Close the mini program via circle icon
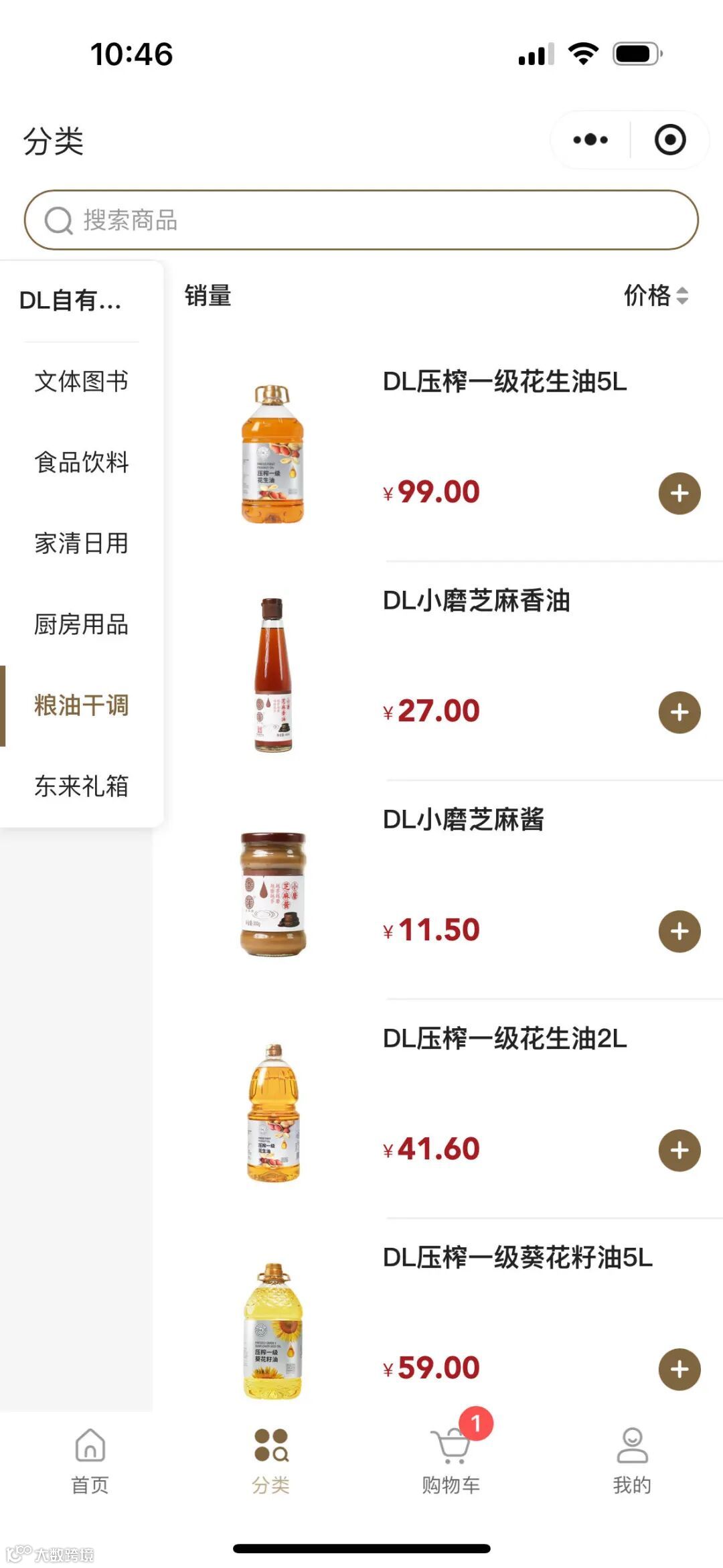This screenshot has width=723, height=1568. click(669, 140)
